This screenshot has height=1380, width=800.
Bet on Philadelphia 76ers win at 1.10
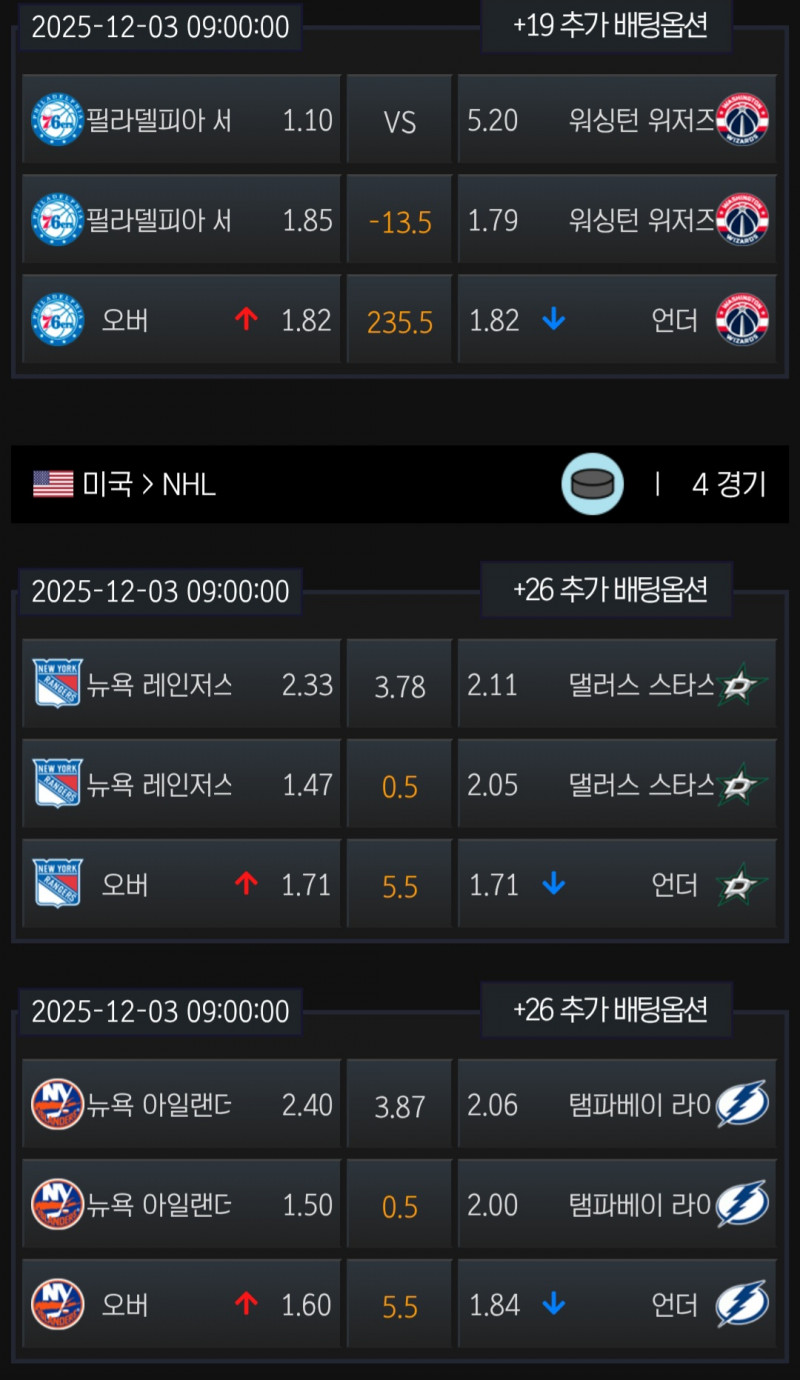181,122
